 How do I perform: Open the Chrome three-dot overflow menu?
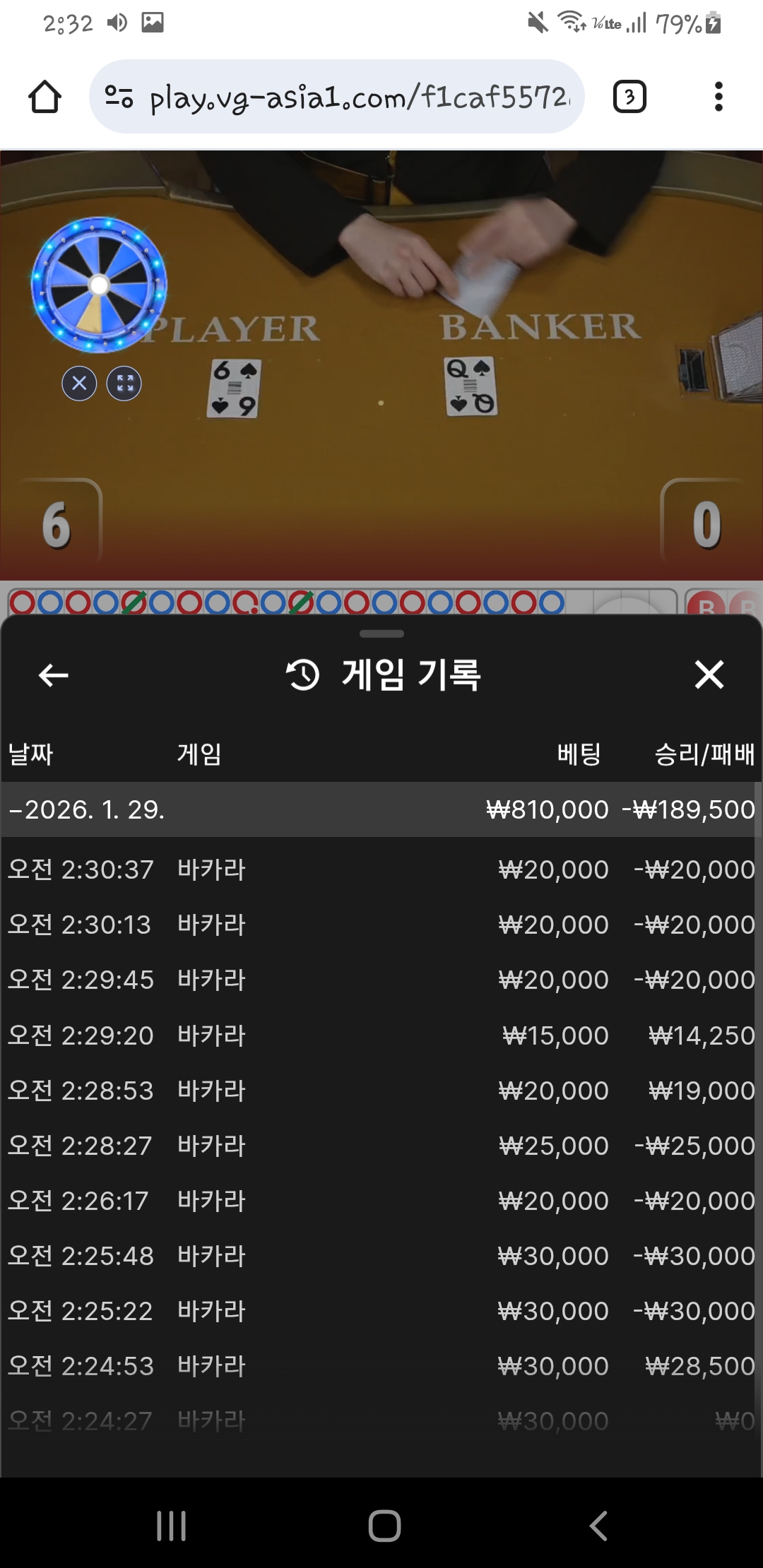pyautogui.click(x=718, y=97)
